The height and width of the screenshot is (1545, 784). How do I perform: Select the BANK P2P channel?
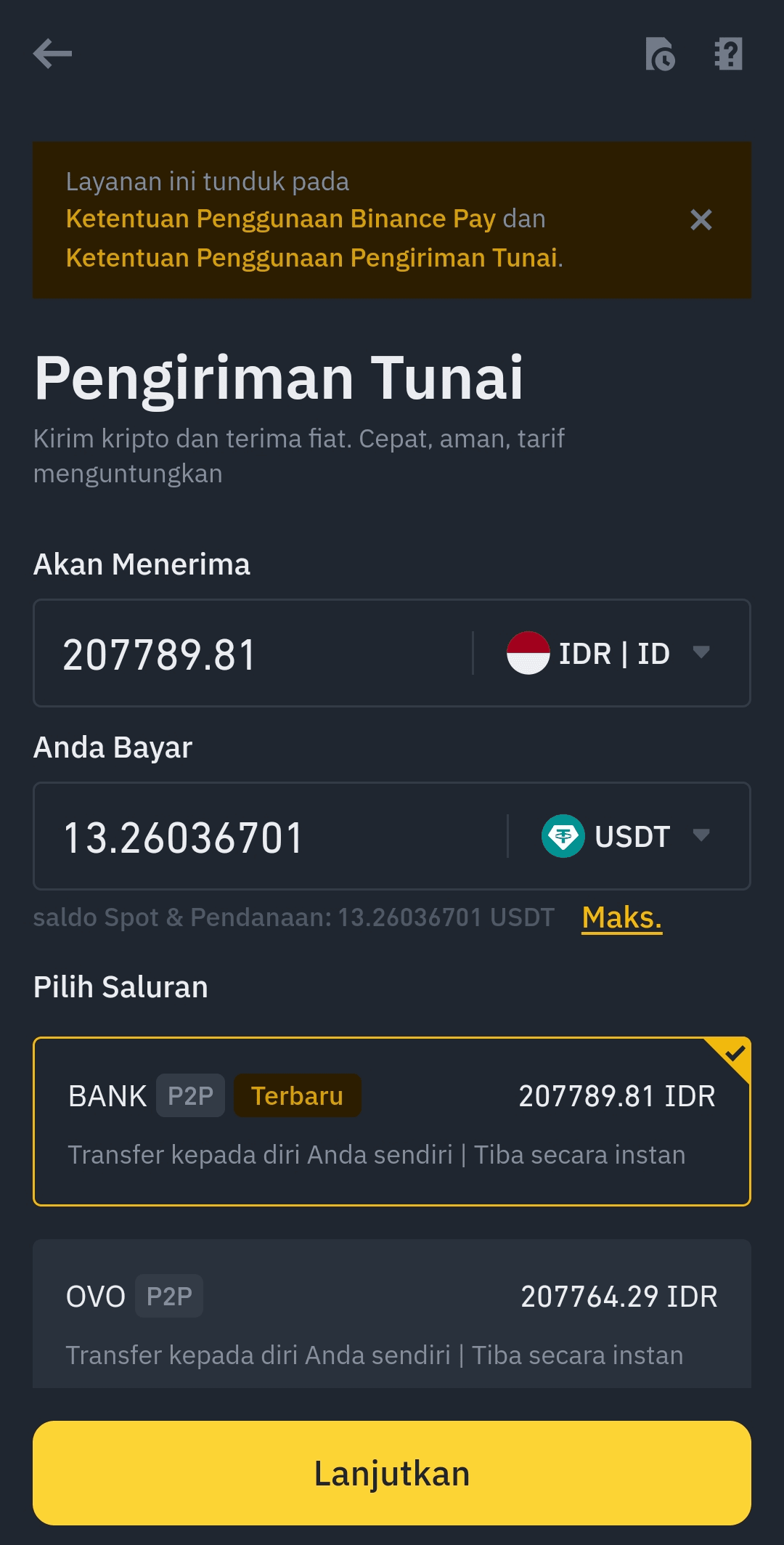click(392, 1122)
